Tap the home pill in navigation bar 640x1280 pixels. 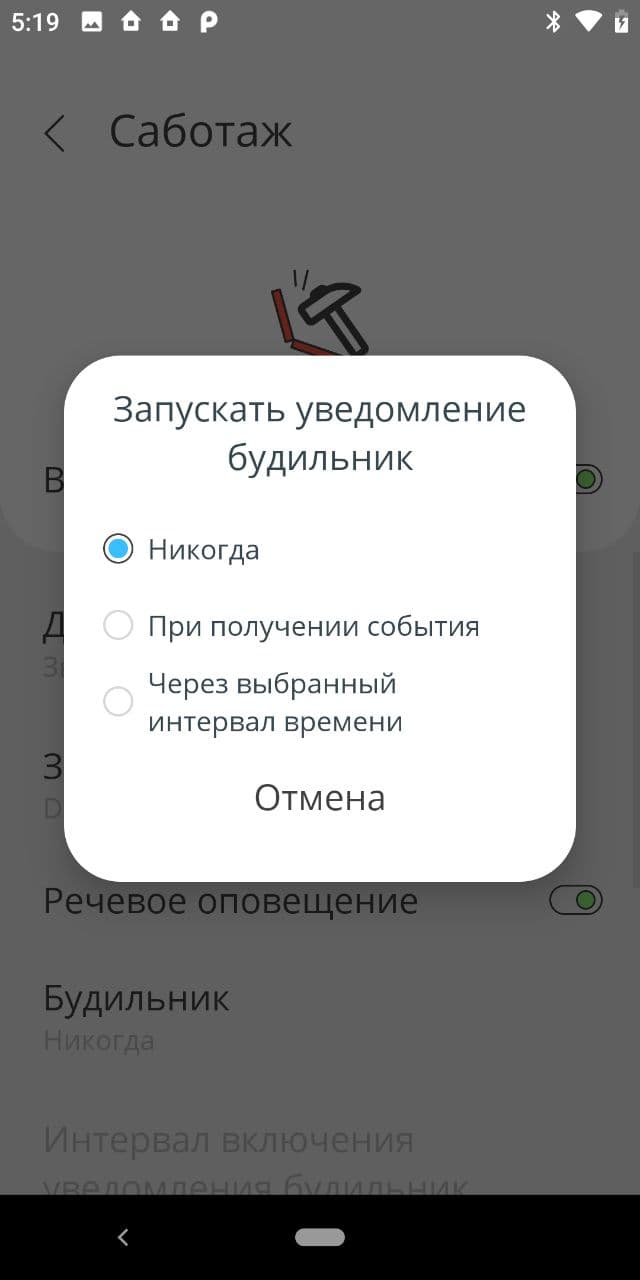click(320, 1237)
